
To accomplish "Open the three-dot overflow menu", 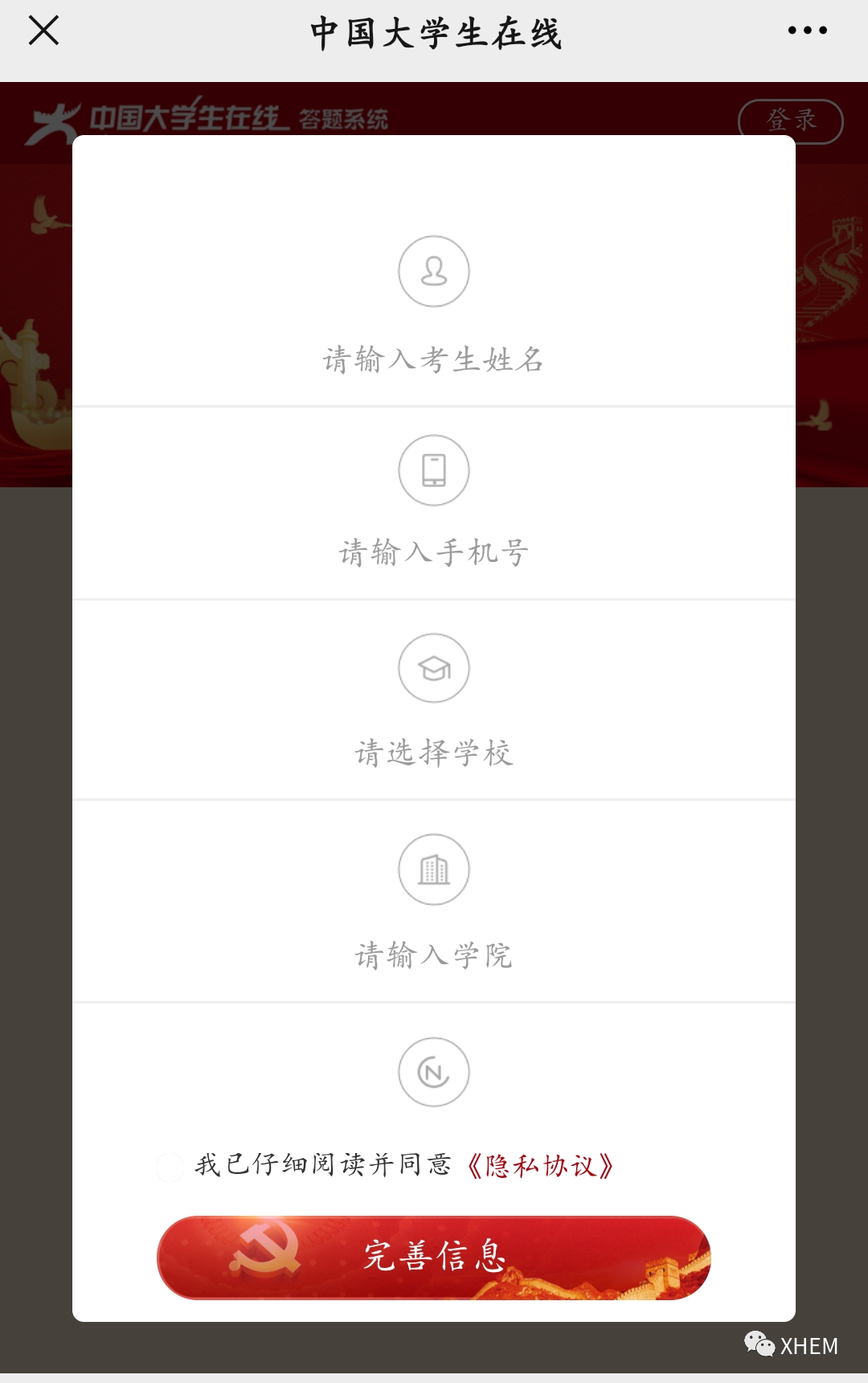I will (x=807, y=31).
